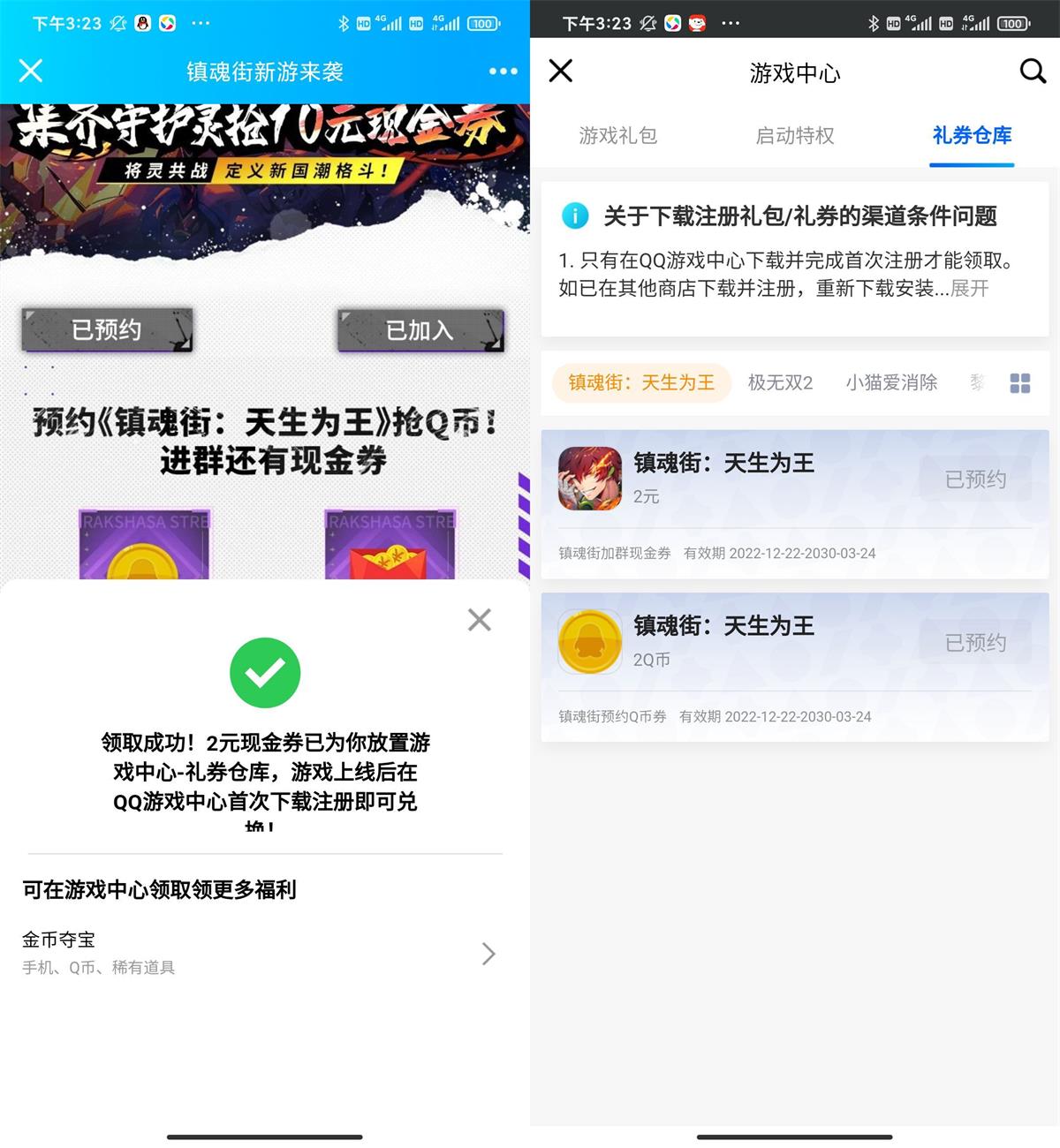
Task: Search in 游戏中心
Action: (x=1032, y=71)
